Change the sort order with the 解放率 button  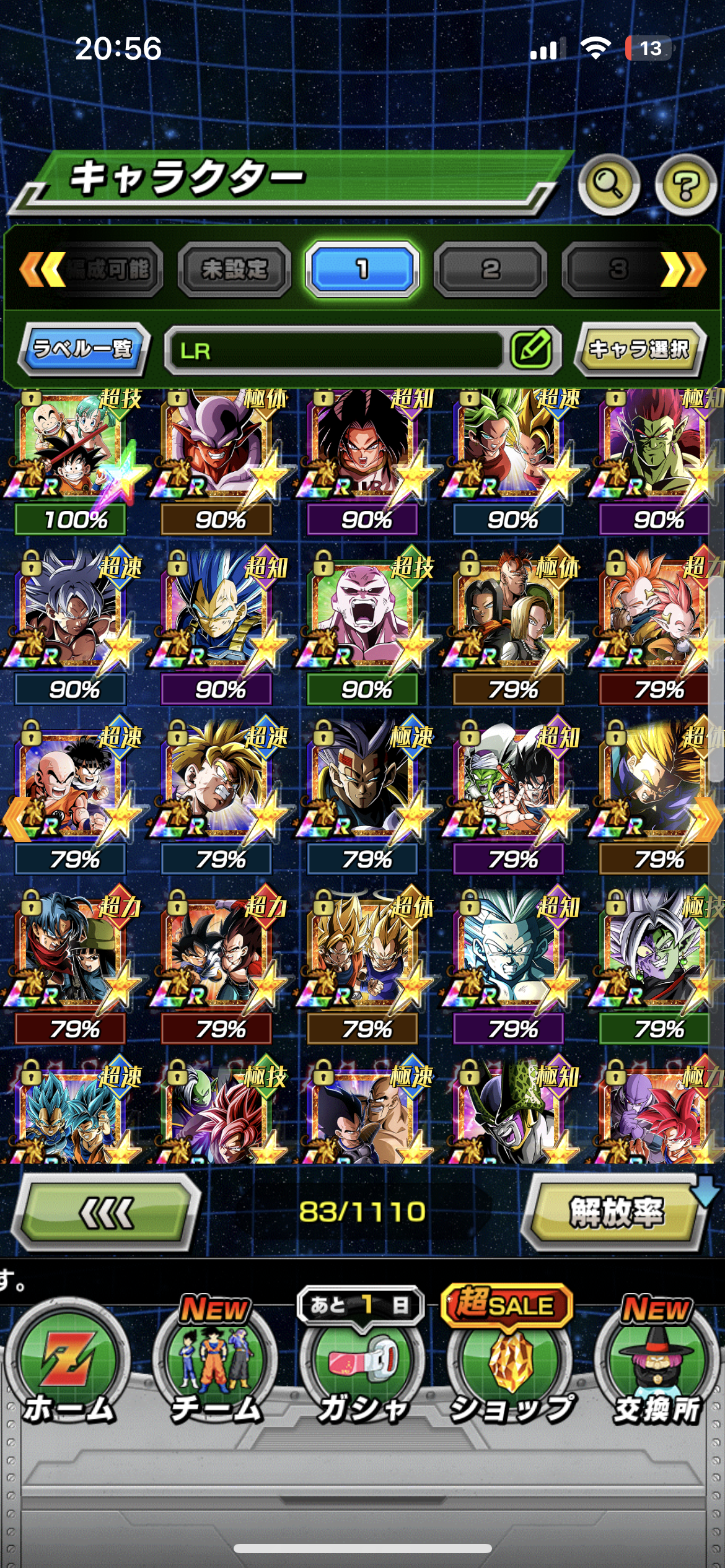(x=616, y=1212)
